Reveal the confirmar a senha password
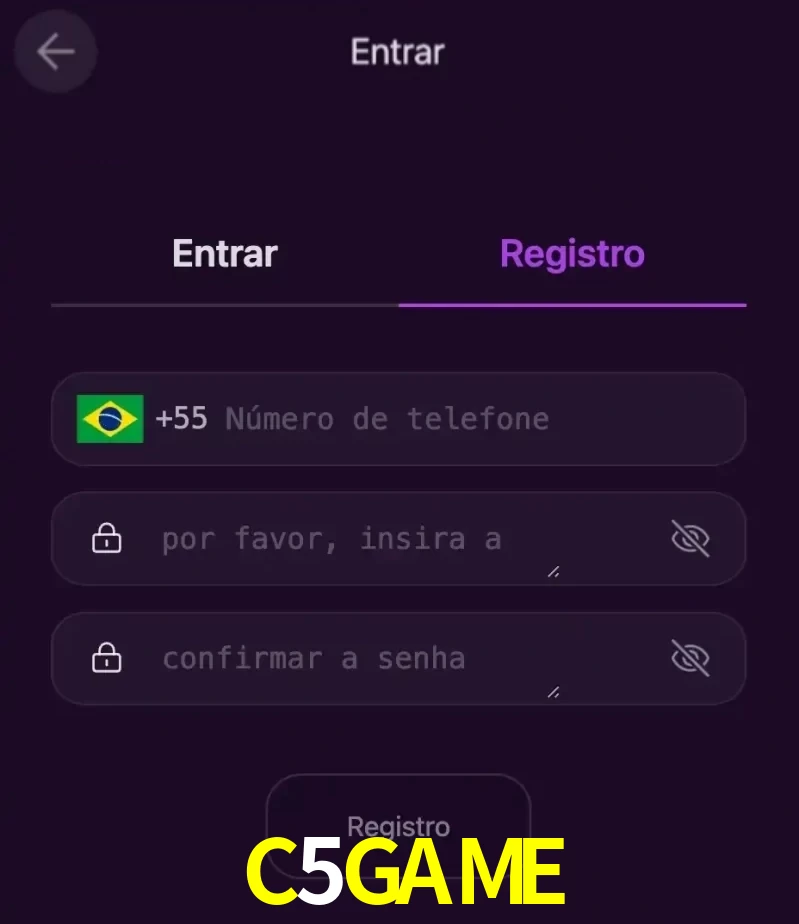Viewport: 799px width, 924px height. point(690,659)
